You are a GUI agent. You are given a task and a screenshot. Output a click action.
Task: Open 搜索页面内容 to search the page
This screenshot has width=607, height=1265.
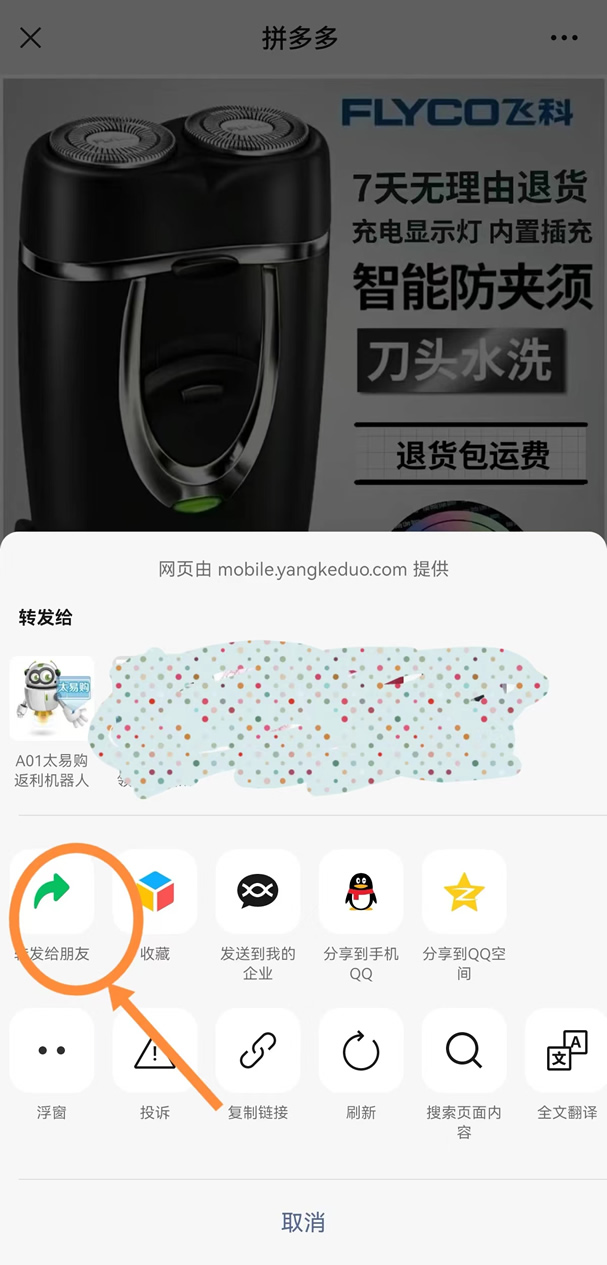464,1051
